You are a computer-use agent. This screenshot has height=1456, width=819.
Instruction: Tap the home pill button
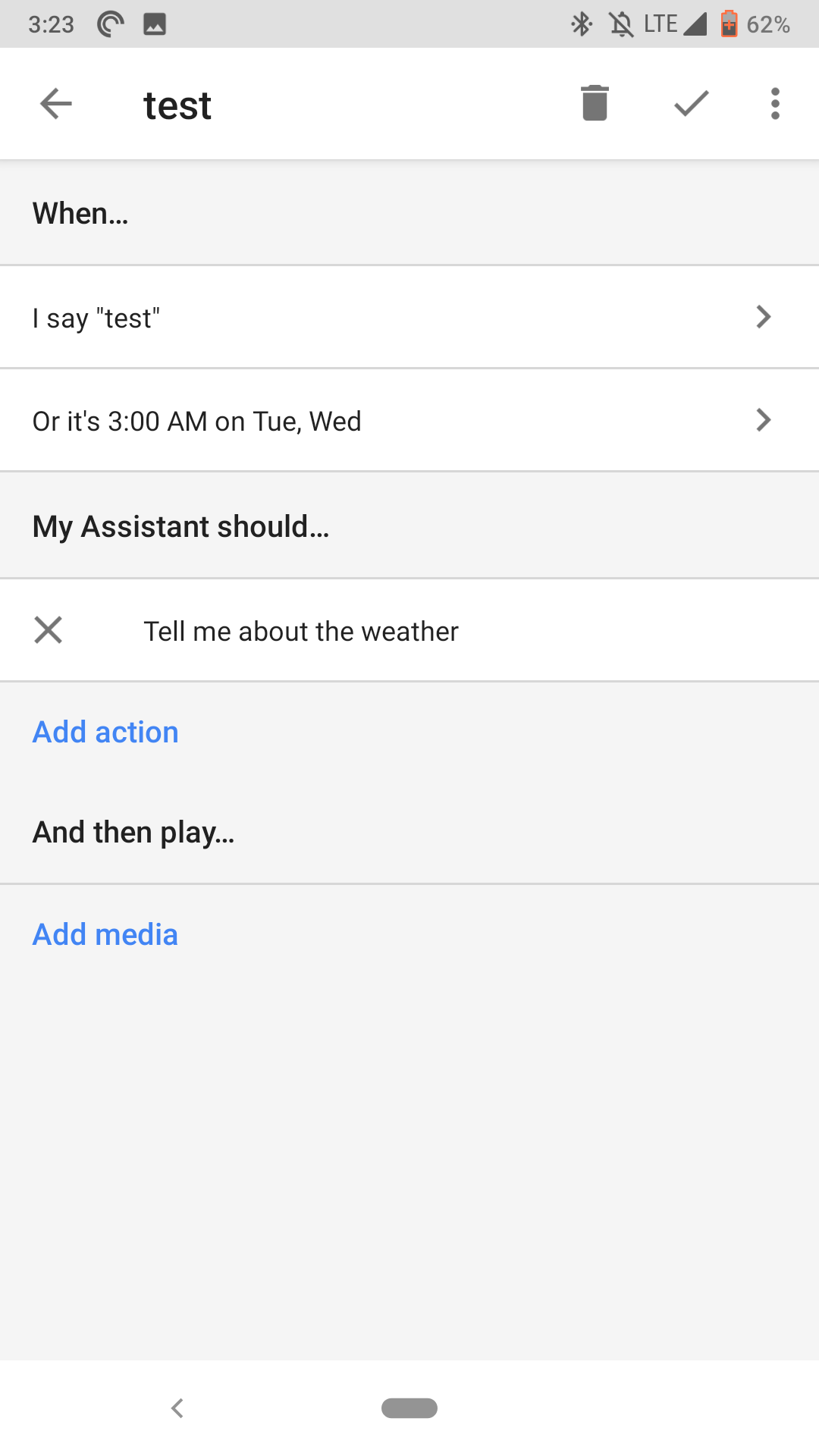click(x=409, y=1408)
